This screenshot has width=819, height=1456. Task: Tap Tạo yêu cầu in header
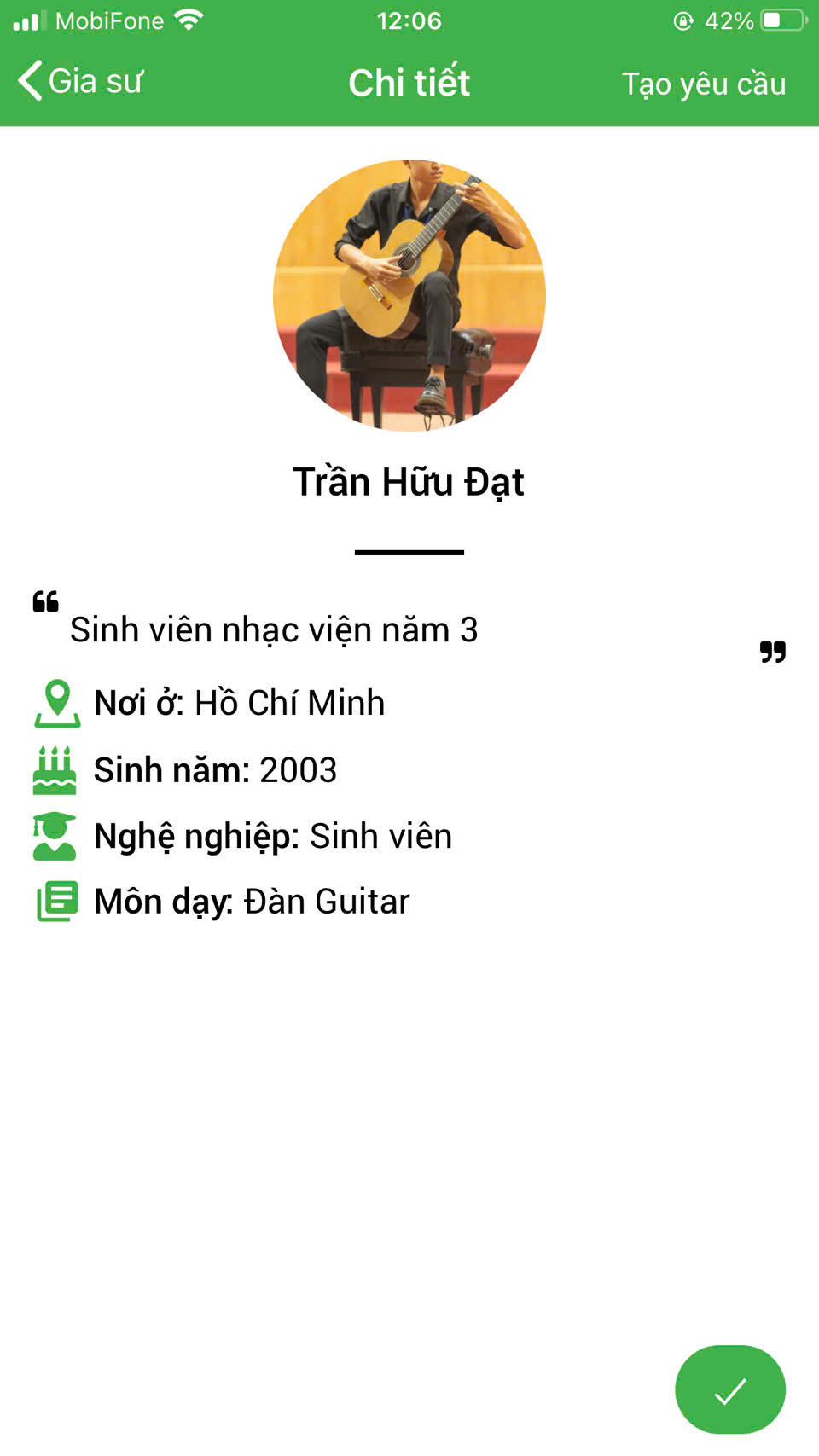pos(703,84)
